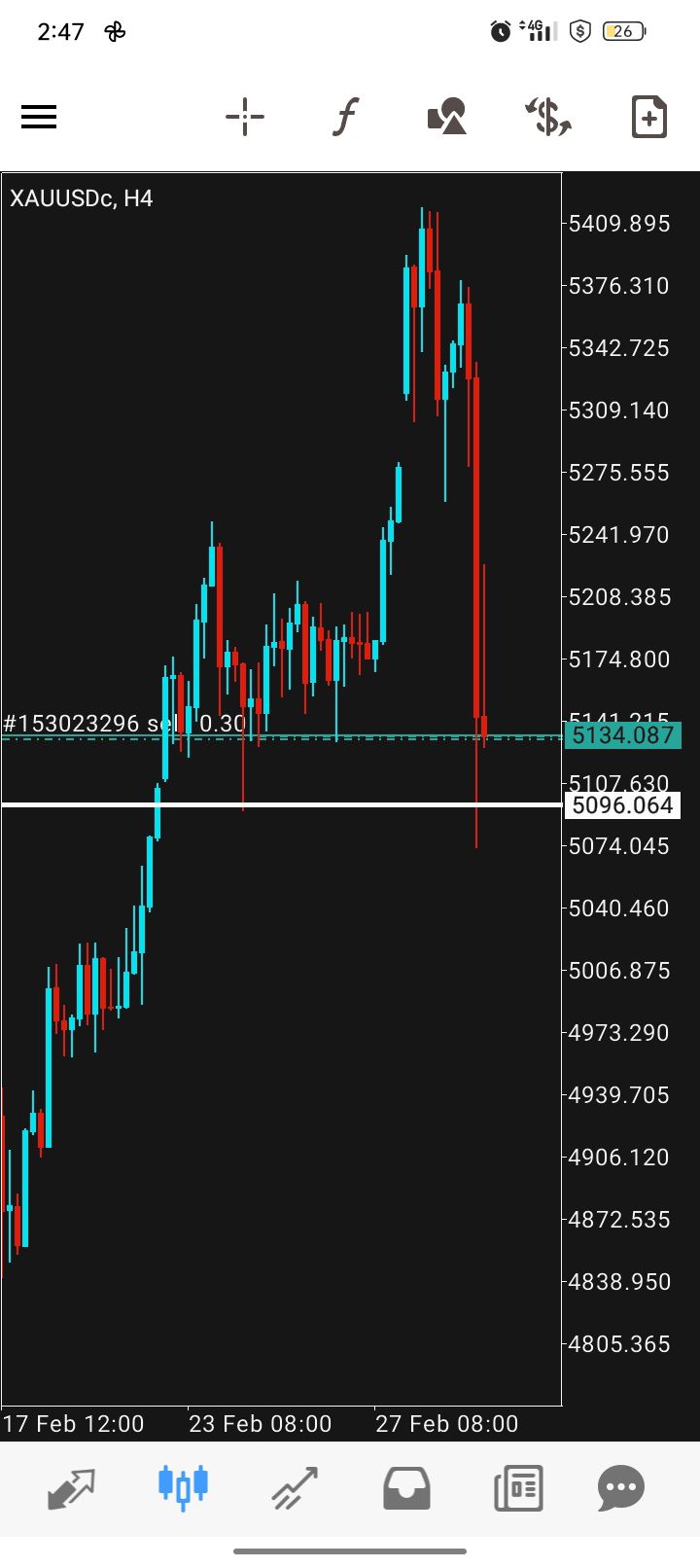Activate the crosshair tool

245,118
